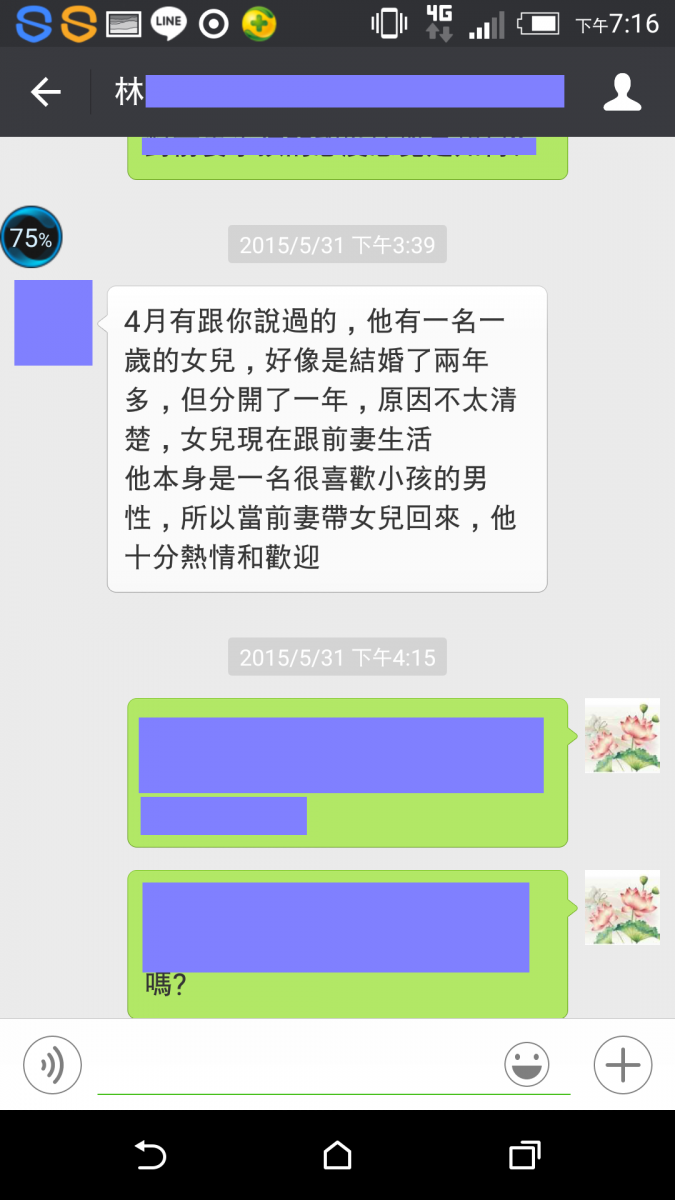Viewport: 675px width, 1200px height.
Task: Go back using the top-left arrow
Action: (x=45, y=93)
